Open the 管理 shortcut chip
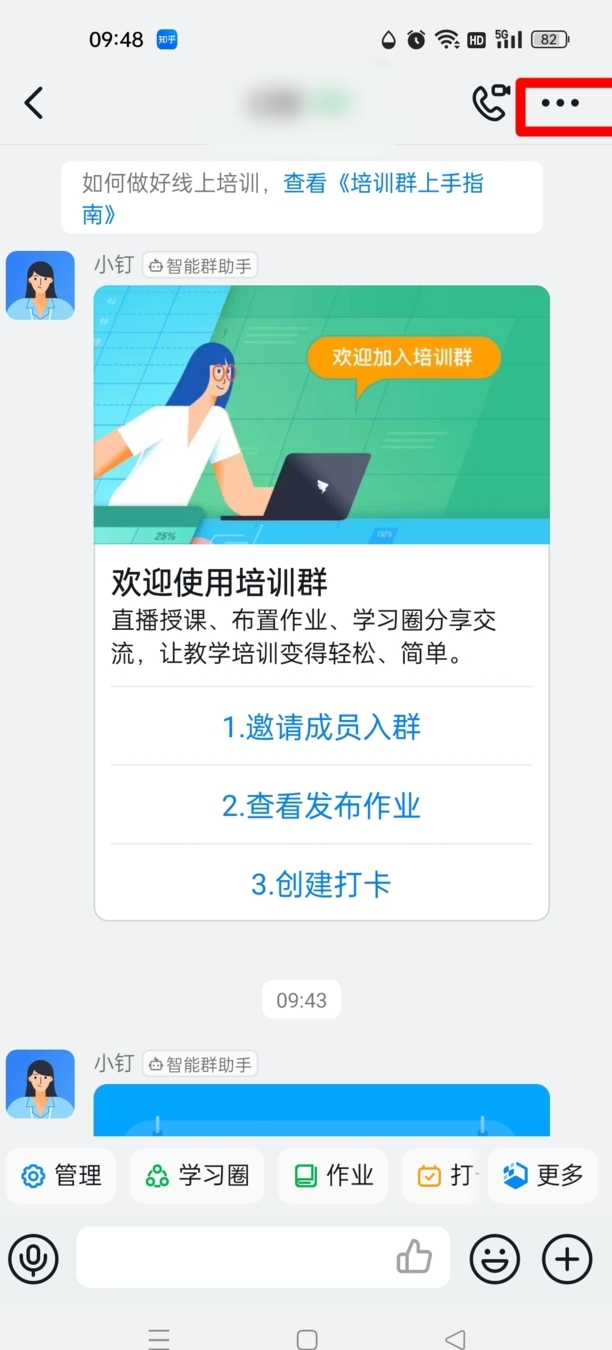 click(61, 1175)
